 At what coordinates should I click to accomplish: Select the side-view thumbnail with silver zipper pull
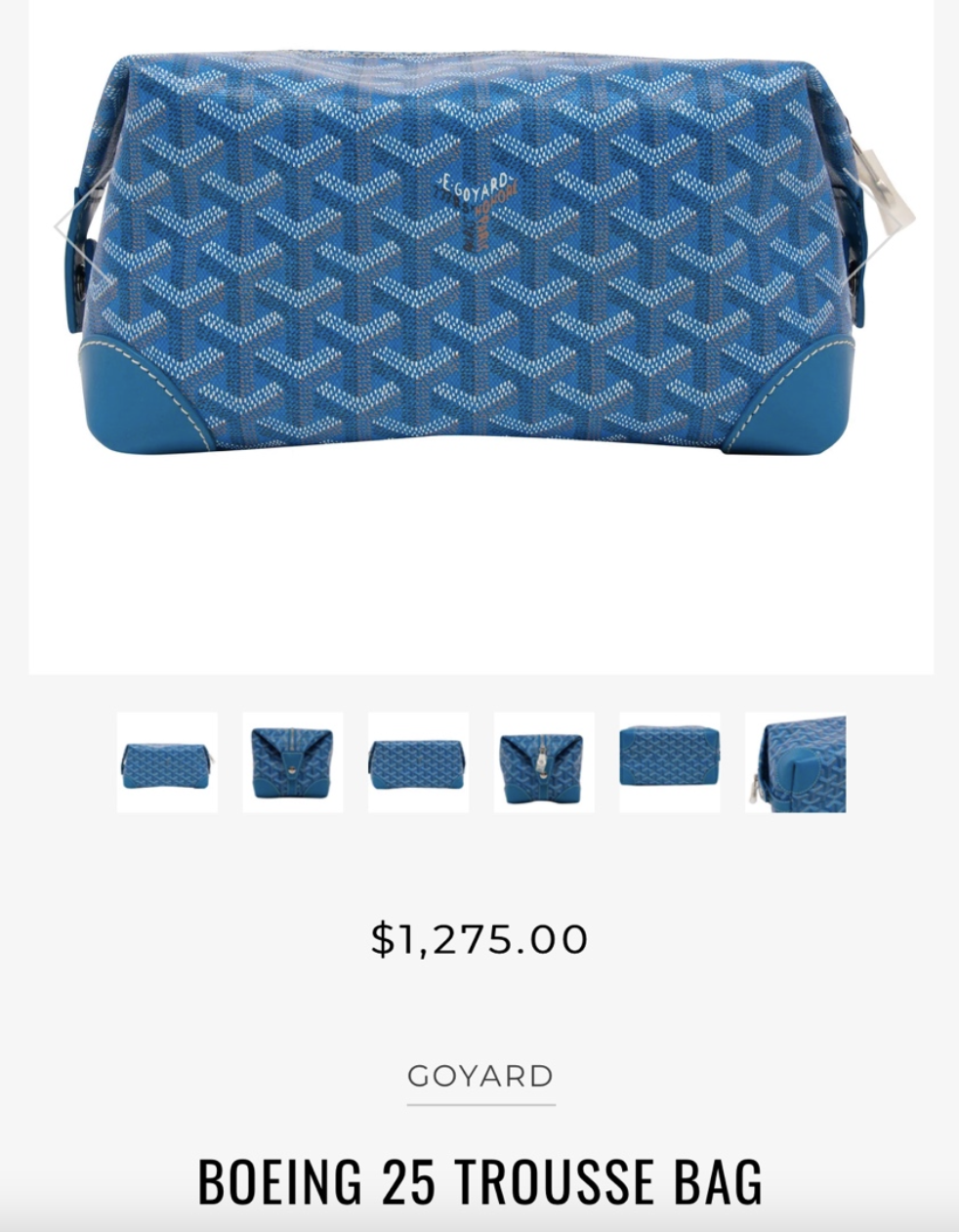tap(544, 762)
